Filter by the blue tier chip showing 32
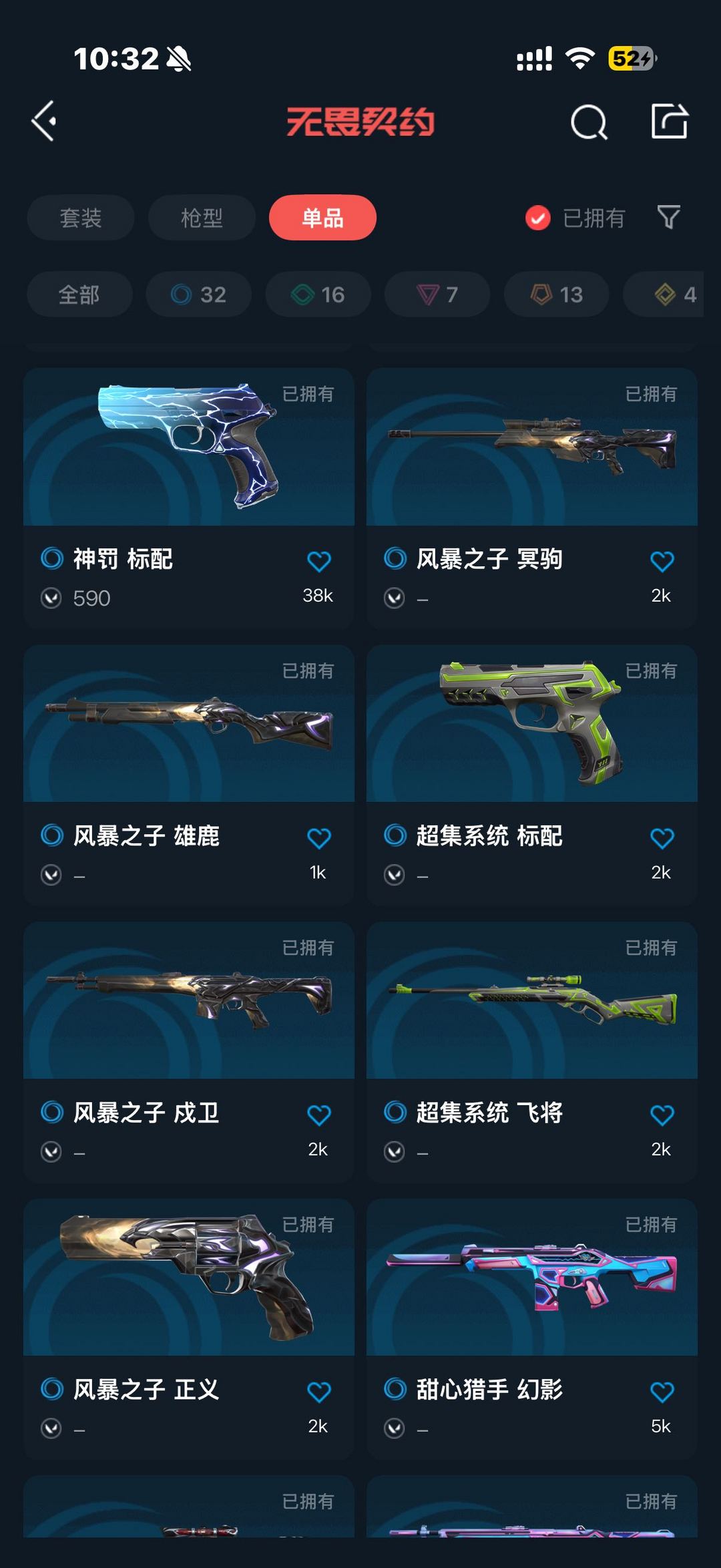Image resolution: width=721 pixels, height=1568 pixels. coord(199,294)
